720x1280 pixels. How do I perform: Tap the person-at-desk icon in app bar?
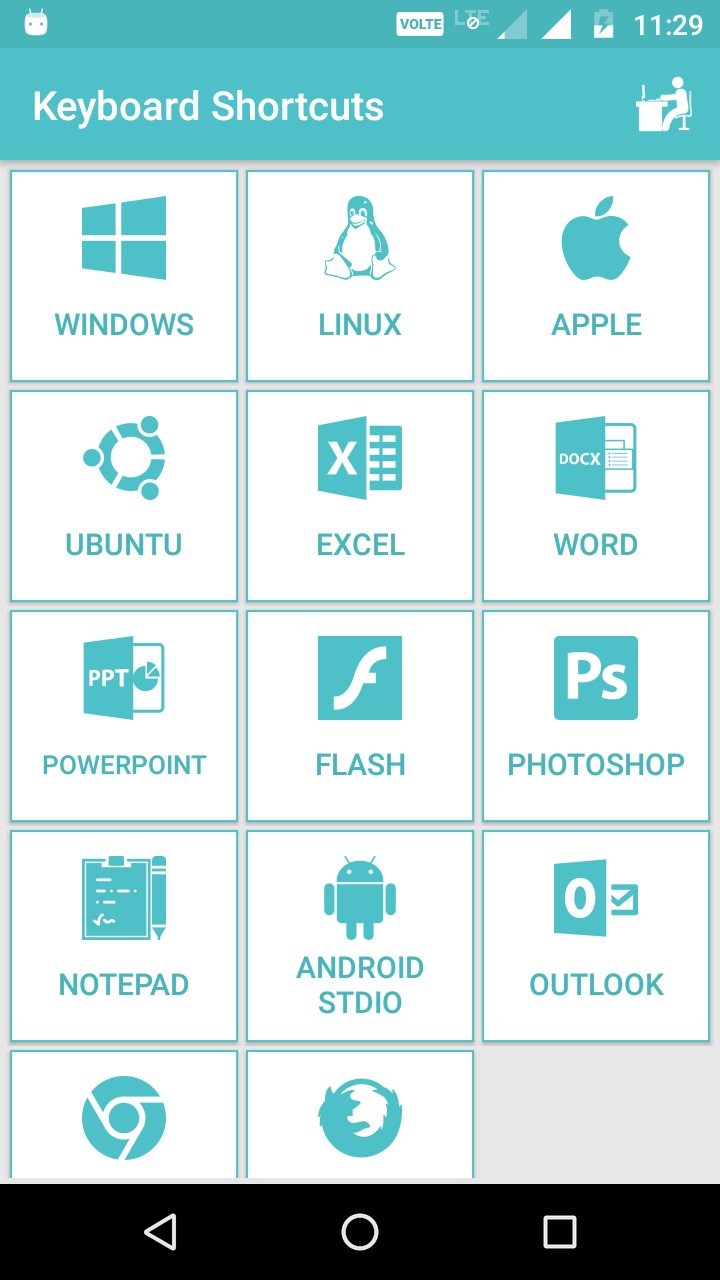(664, 104)
